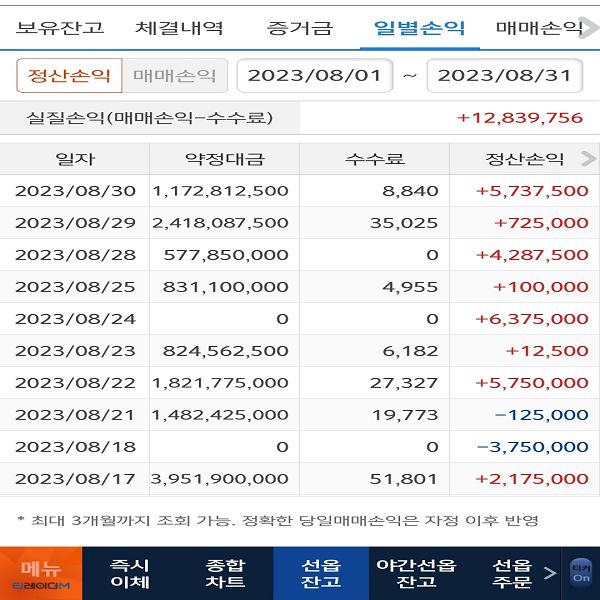
Task: Select the 정산손익 segment button
Action: (x=69, y=75)
